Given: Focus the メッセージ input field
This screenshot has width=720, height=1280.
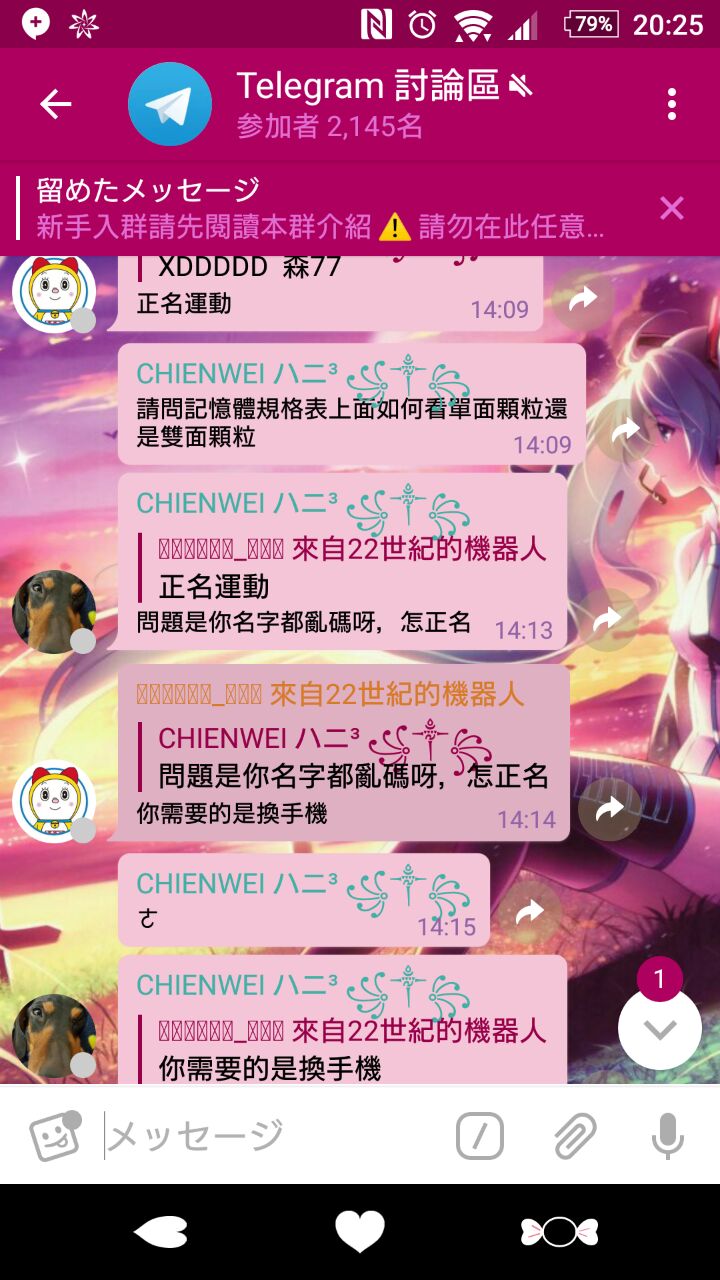Looking at the screenshot, I should 270,1136.
